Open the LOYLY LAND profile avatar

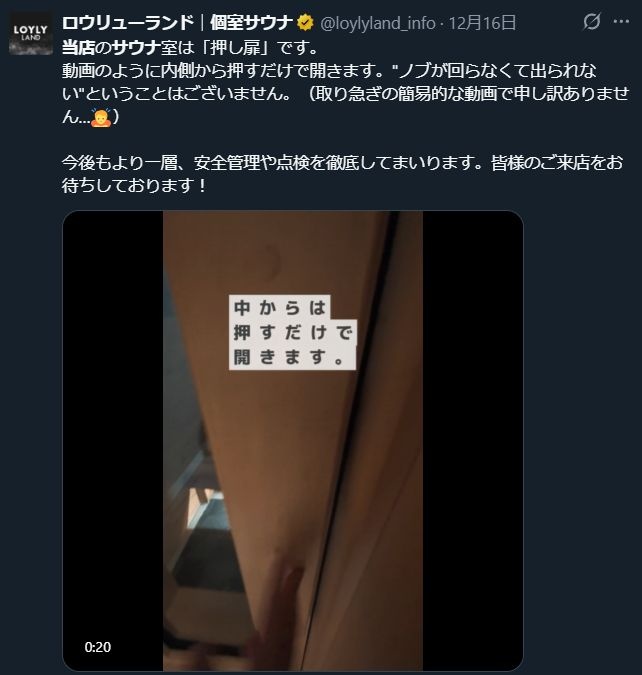[x=30, y=33]
